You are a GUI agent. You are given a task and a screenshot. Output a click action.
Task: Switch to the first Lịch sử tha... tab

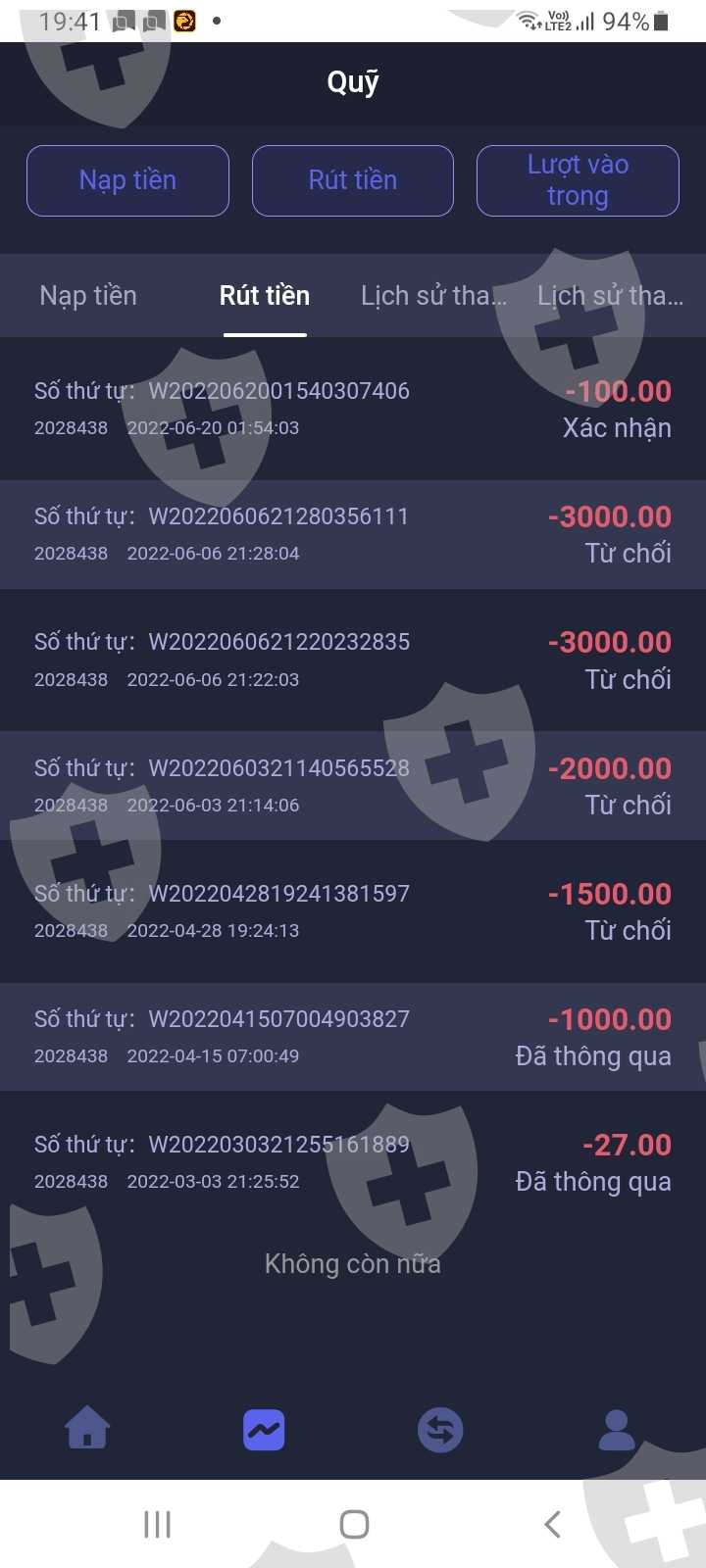(x=433, y=296)
